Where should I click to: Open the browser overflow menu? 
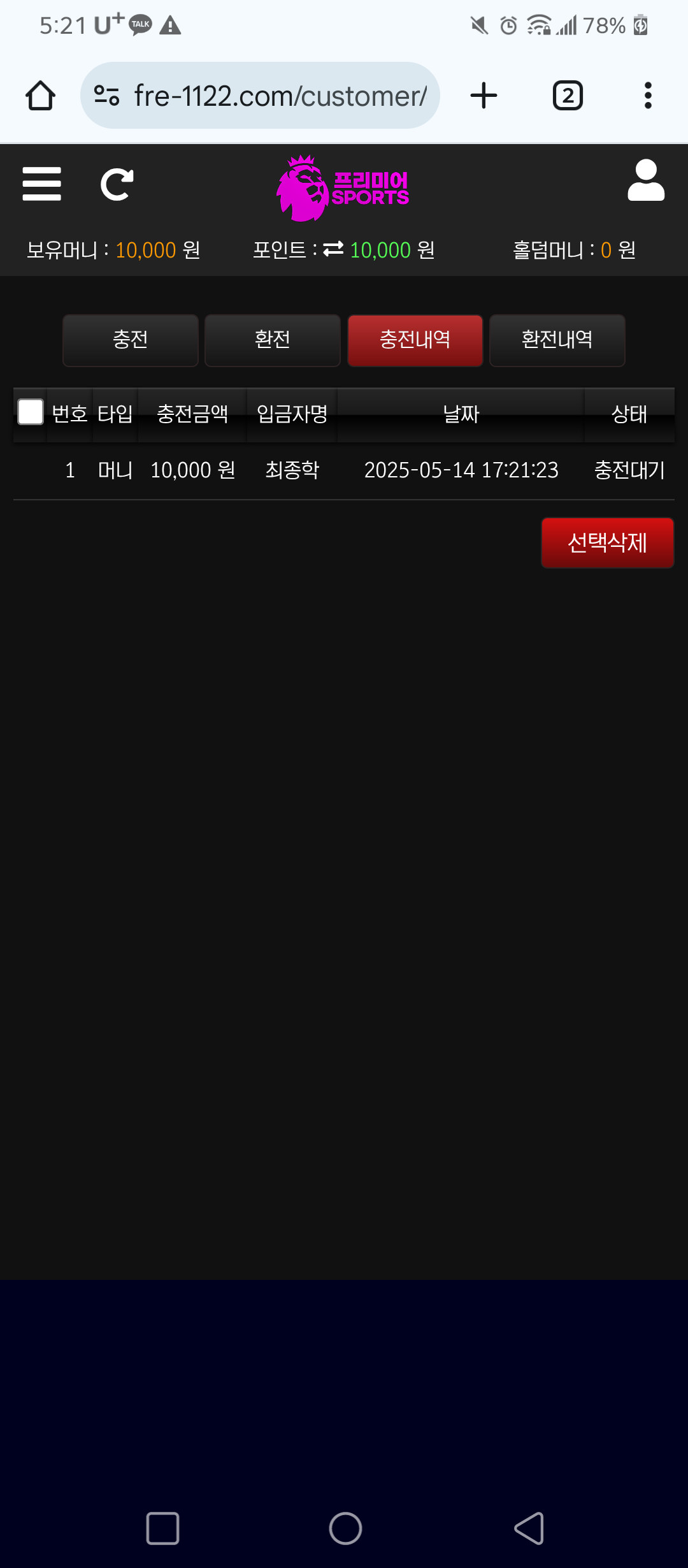click(x=648, y=96)
